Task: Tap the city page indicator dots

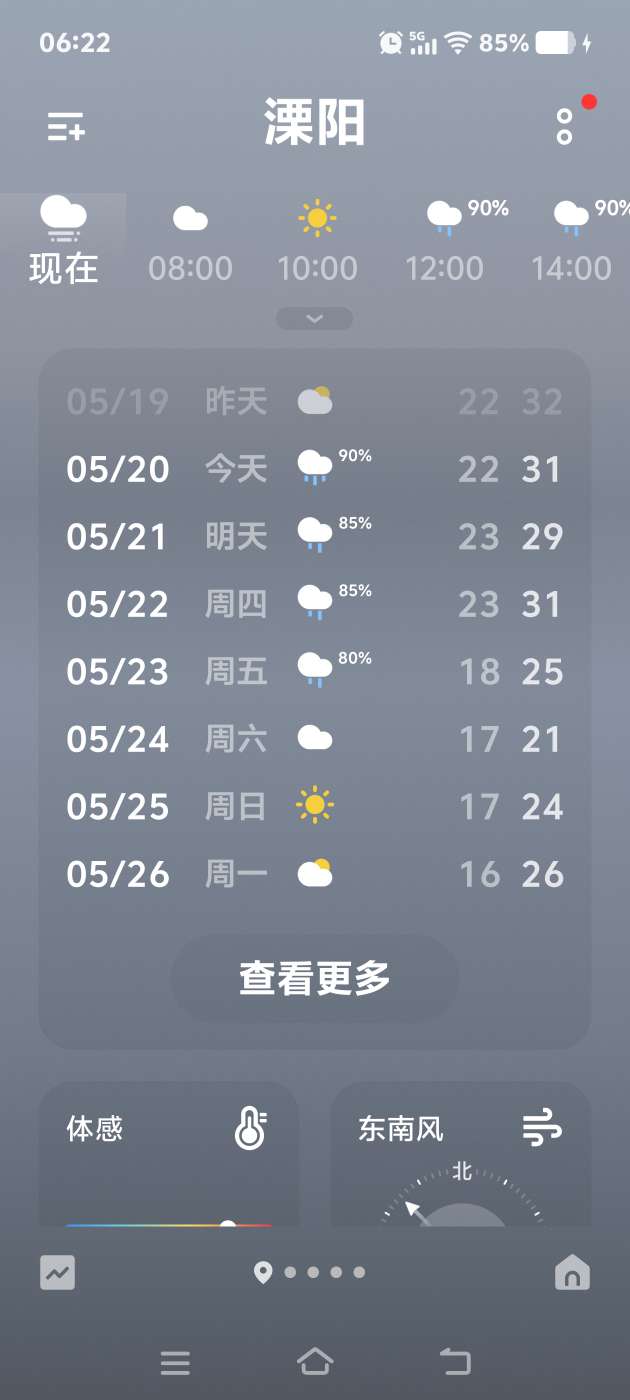Action: tap(311, 1272)
